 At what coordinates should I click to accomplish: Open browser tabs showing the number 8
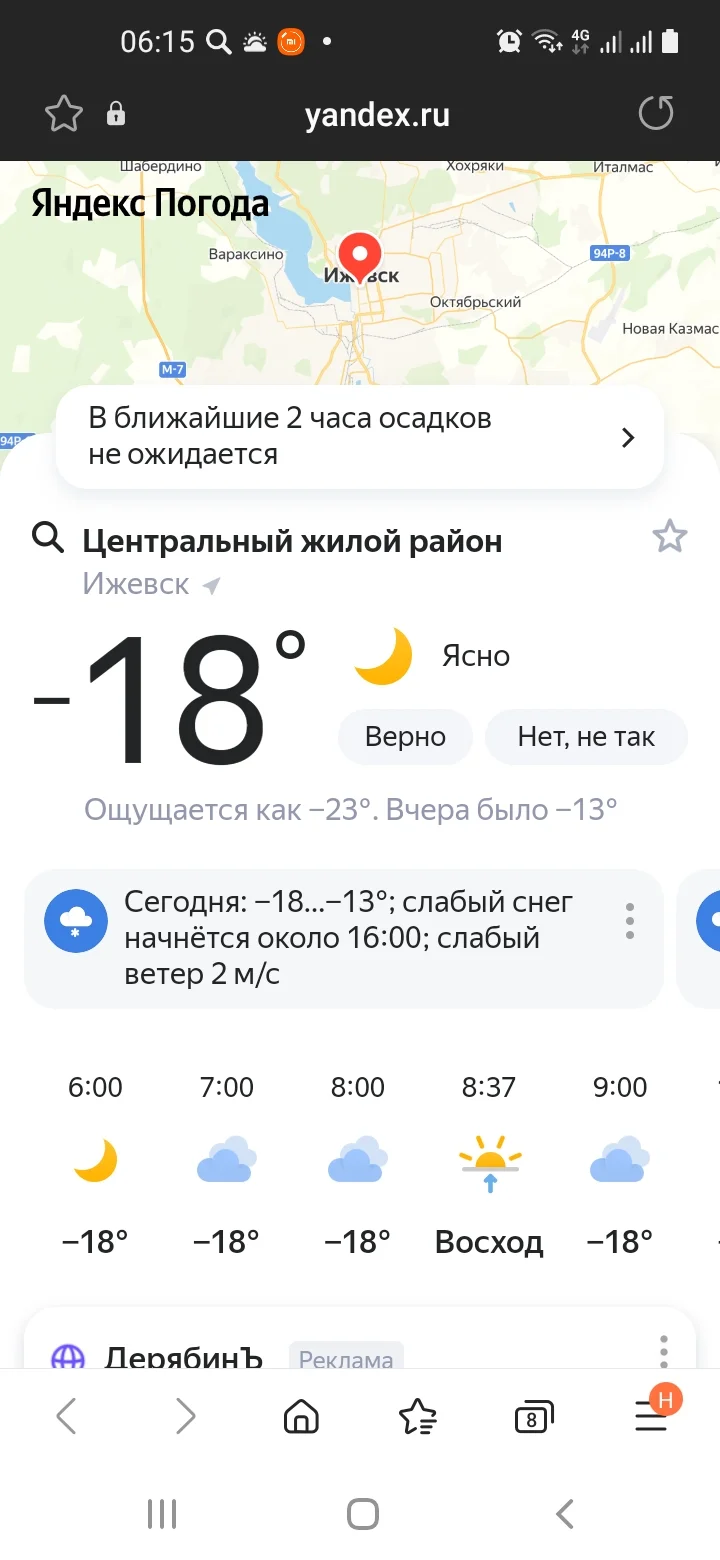pyautogui.click(x=533, y=1416)
